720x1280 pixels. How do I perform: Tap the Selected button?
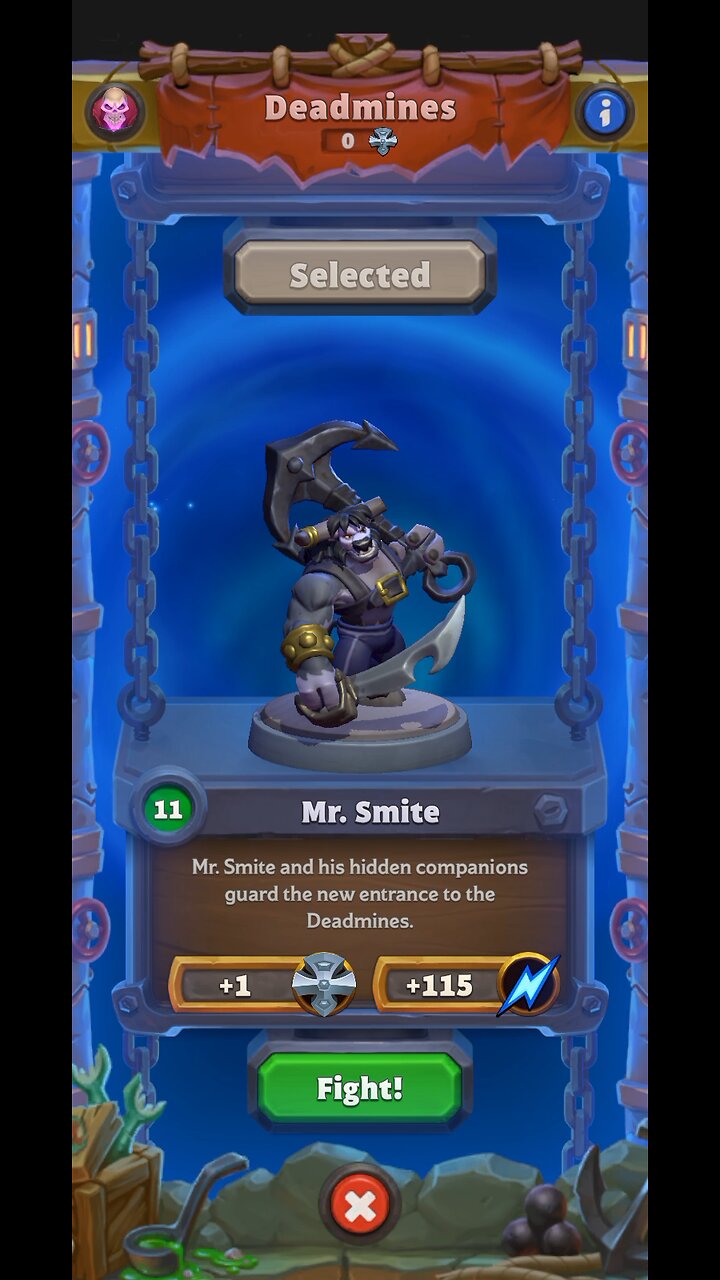359,274
